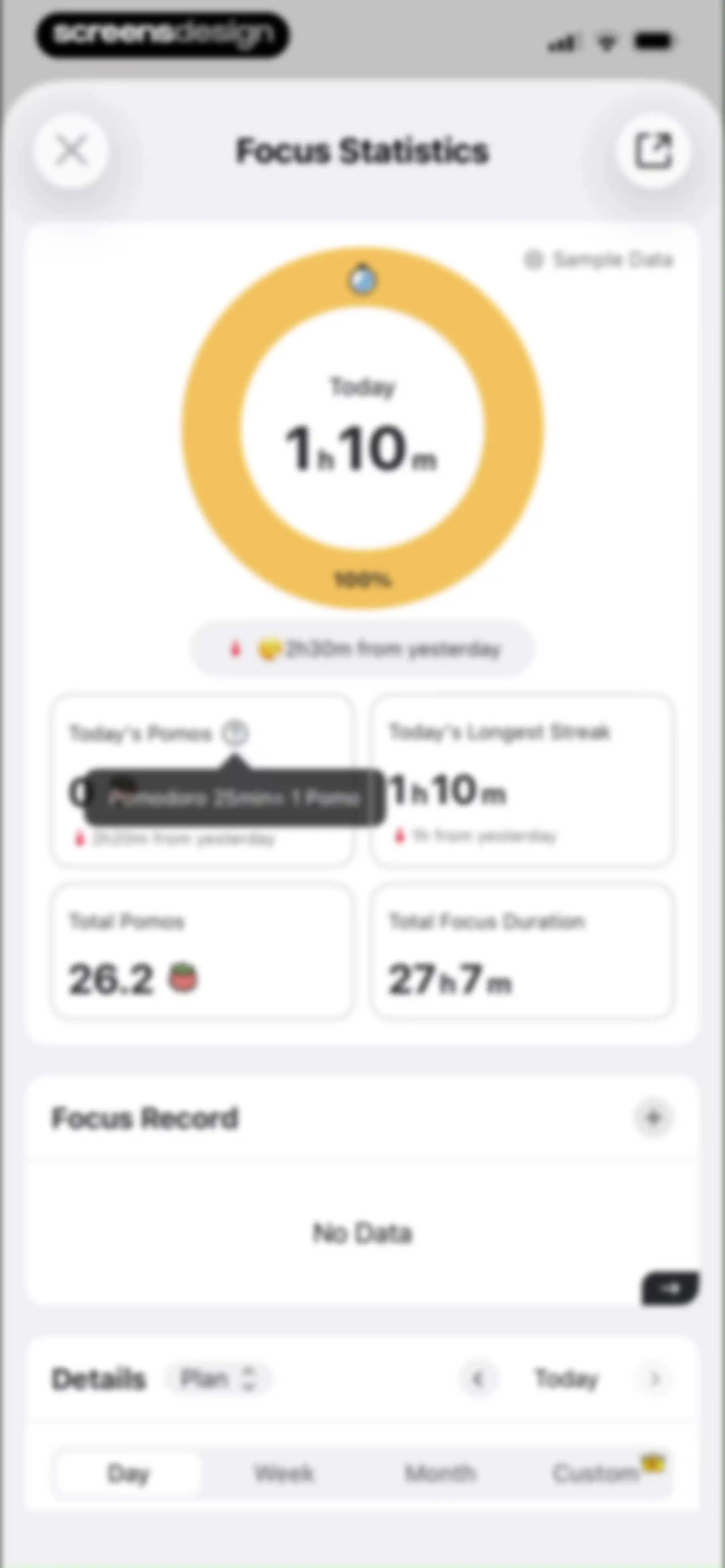Share the focus statistics

point(653,150)
